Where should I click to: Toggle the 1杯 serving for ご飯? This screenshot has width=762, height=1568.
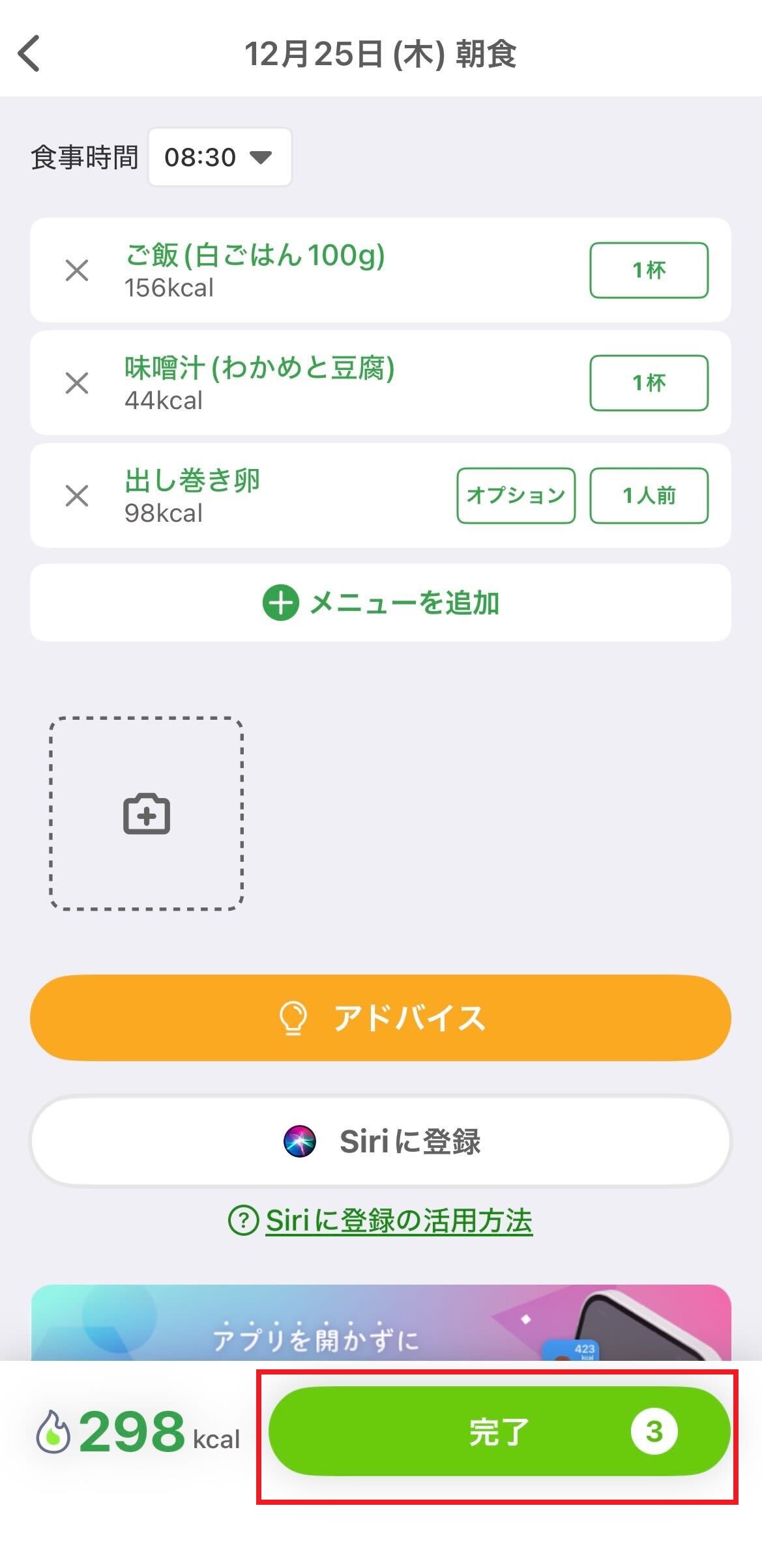[649, 270]
